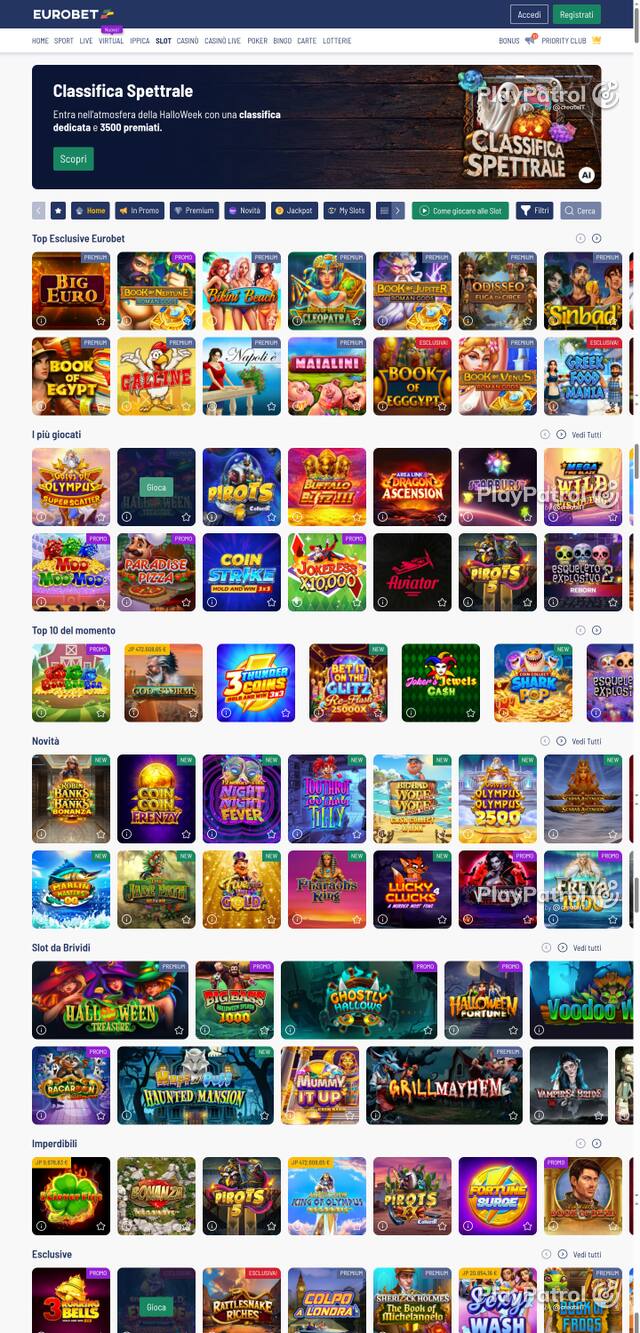The width and height of the screenshot is (640, 1333).
Task: Open the Coin Strike slot tile
Action: (241, 572)
